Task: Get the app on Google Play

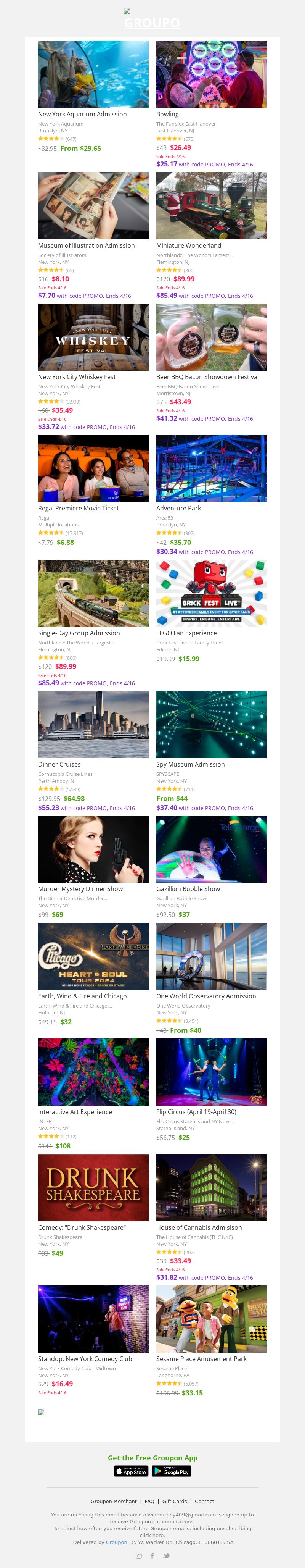Action: (x=171, y=1471)
